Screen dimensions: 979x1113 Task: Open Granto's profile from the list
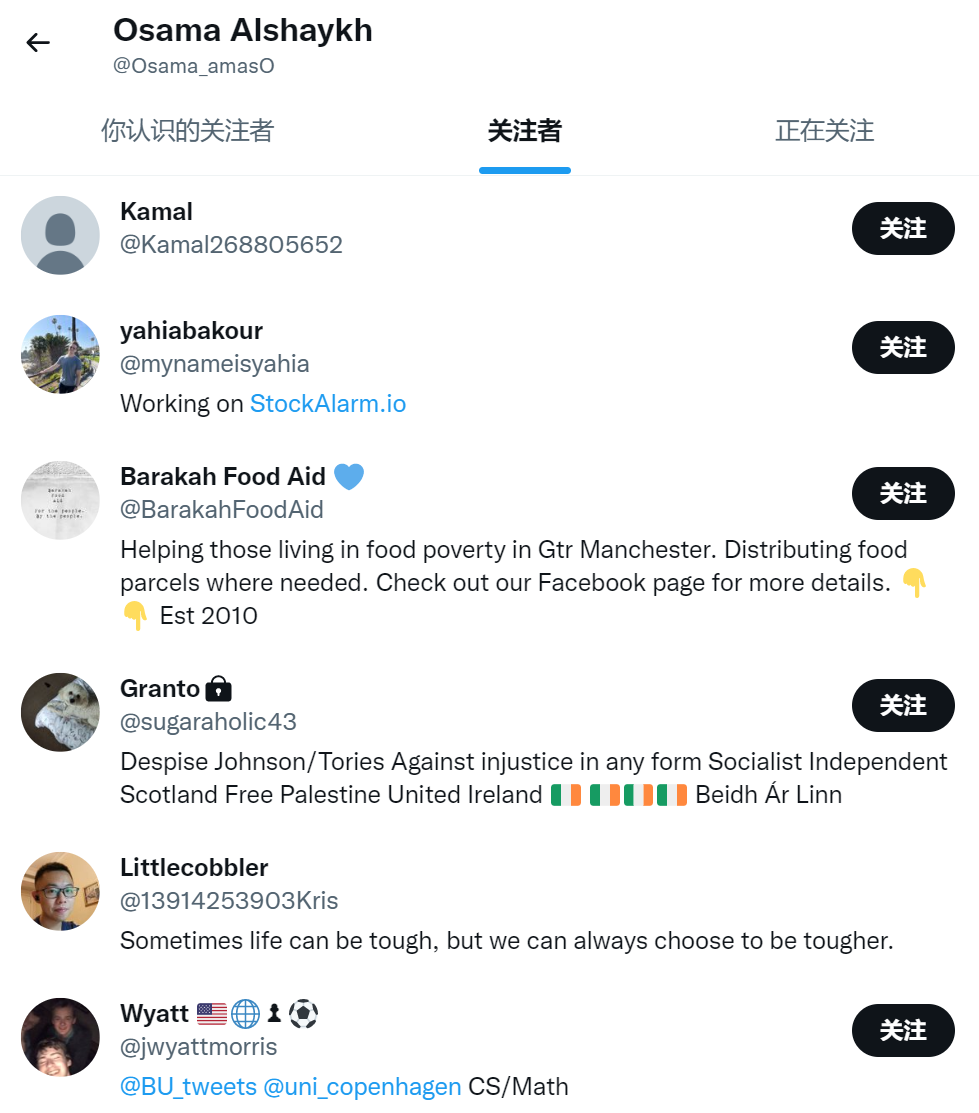pos(160,689)
